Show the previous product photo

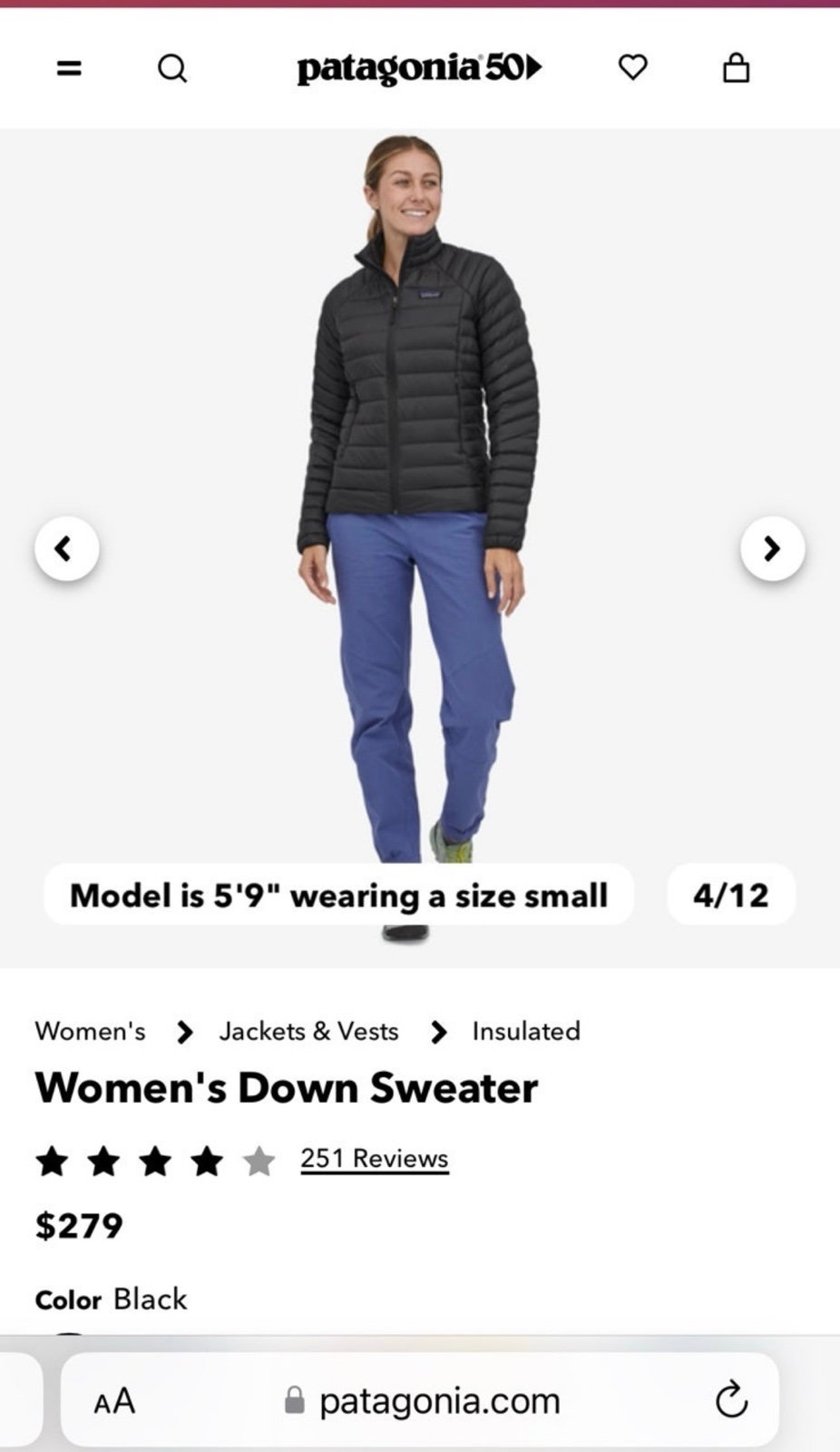coord(67,548)
